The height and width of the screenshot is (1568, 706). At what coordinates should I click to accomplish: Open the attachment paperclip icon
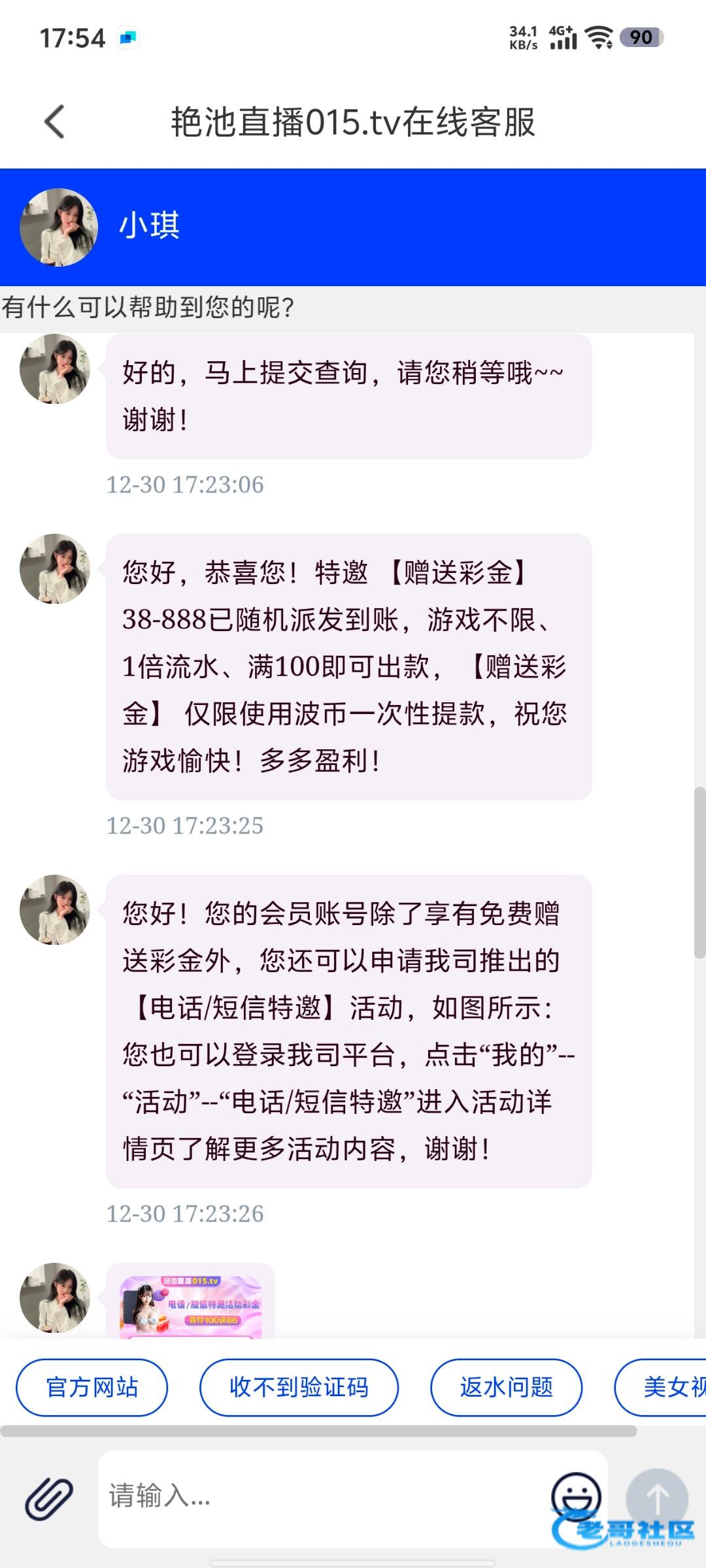(49, 1499)
